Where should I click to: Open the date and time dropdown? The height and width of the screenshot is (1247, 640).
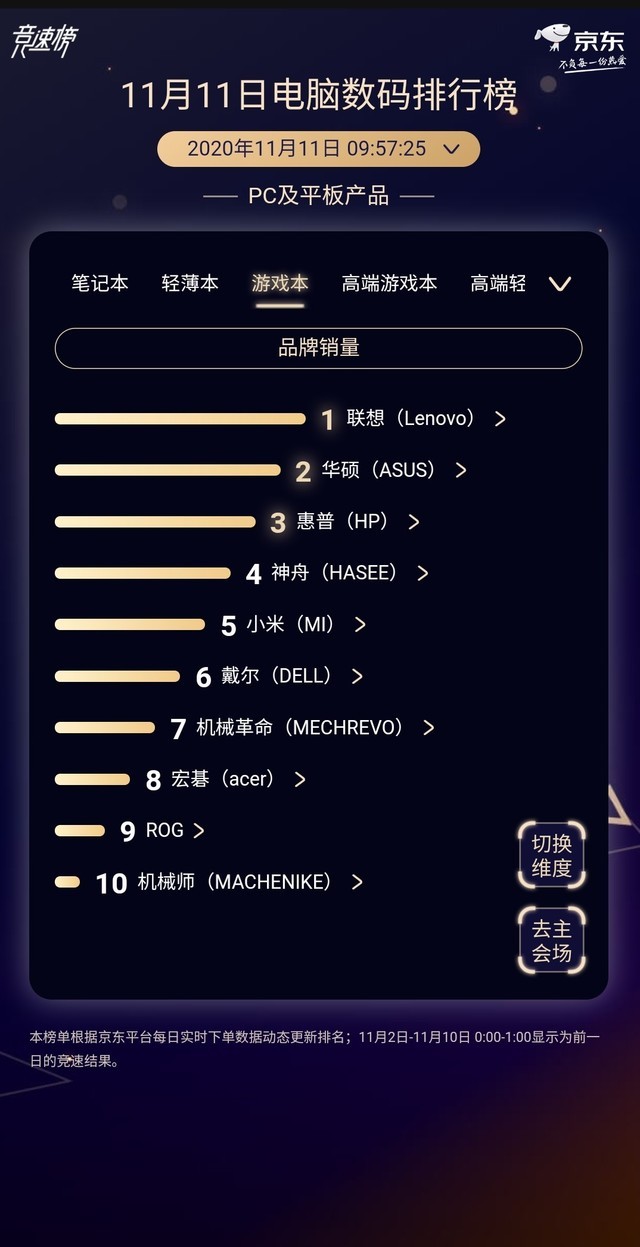(x=319, y=149)
